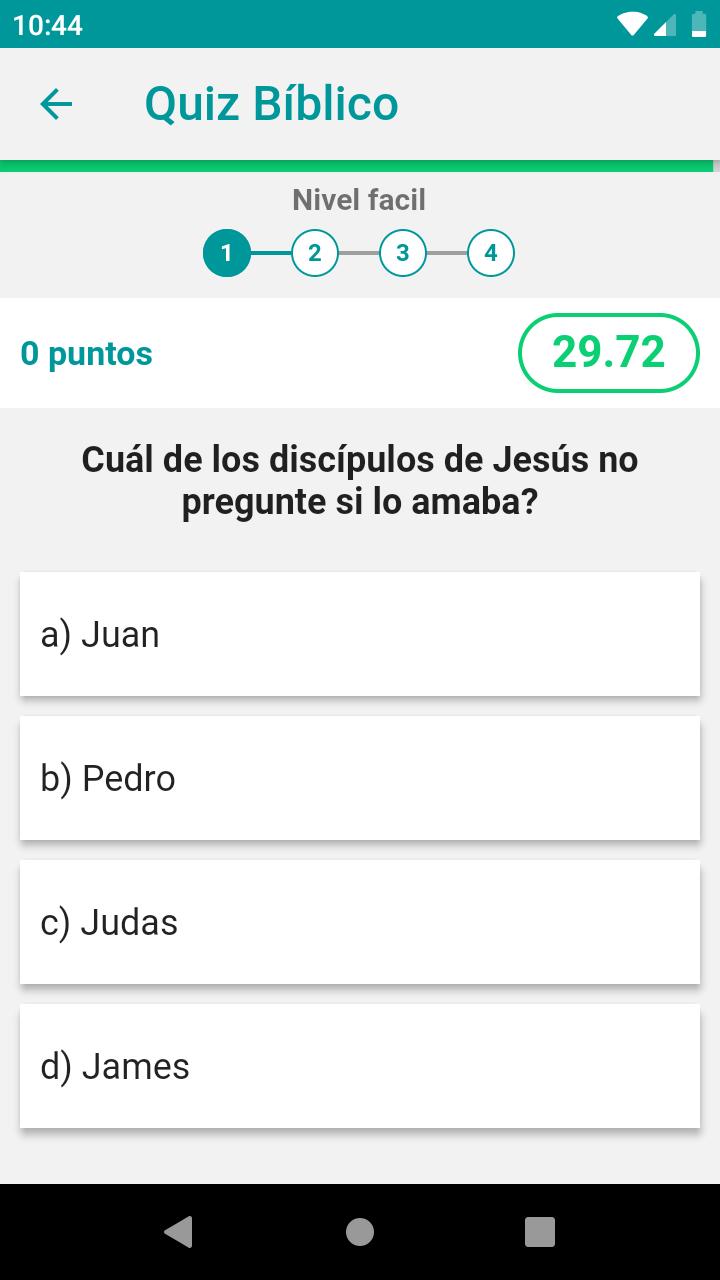
Task: Go back using the app bar arrow
Action: point(56,104)
